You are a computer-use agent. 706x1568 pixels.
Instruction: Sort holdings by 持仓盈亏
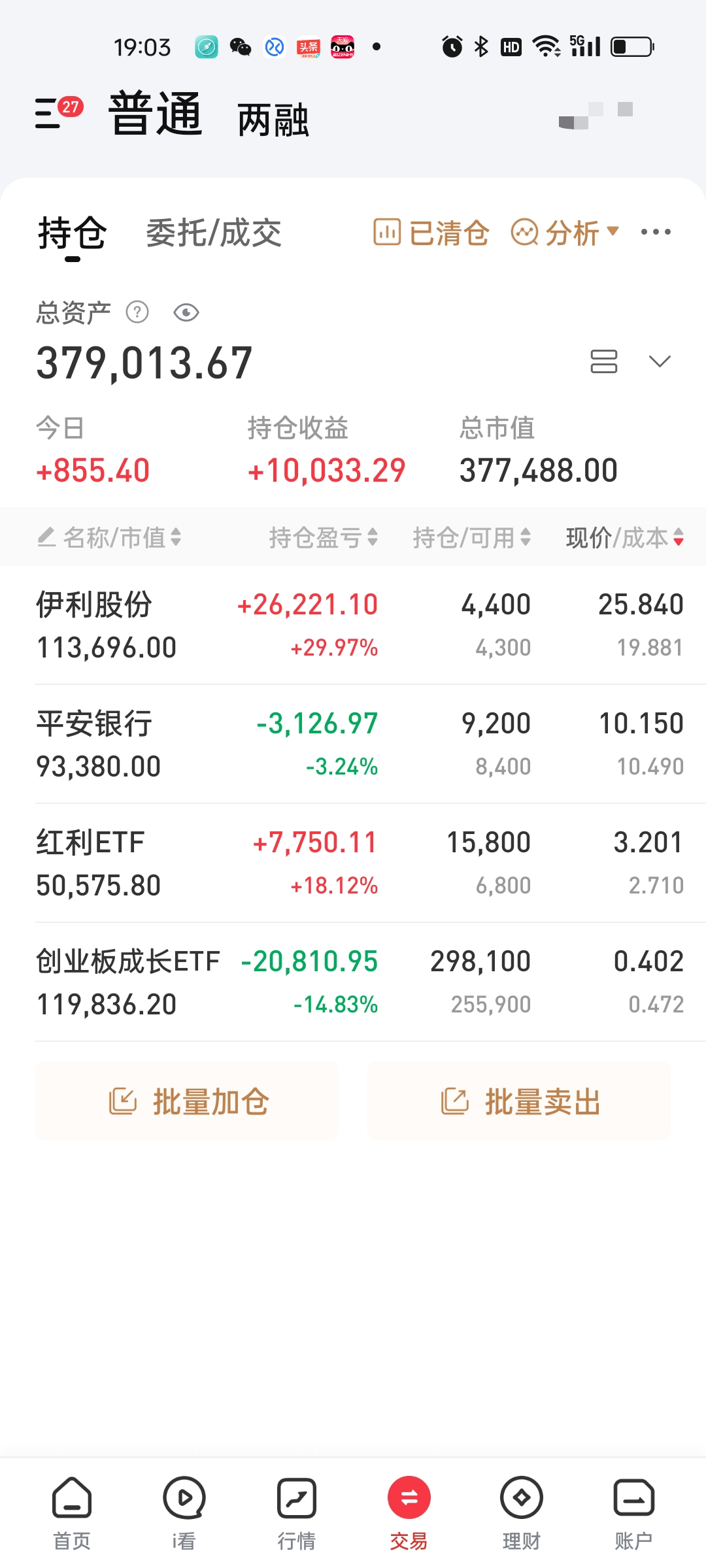(x=324, y=538)
